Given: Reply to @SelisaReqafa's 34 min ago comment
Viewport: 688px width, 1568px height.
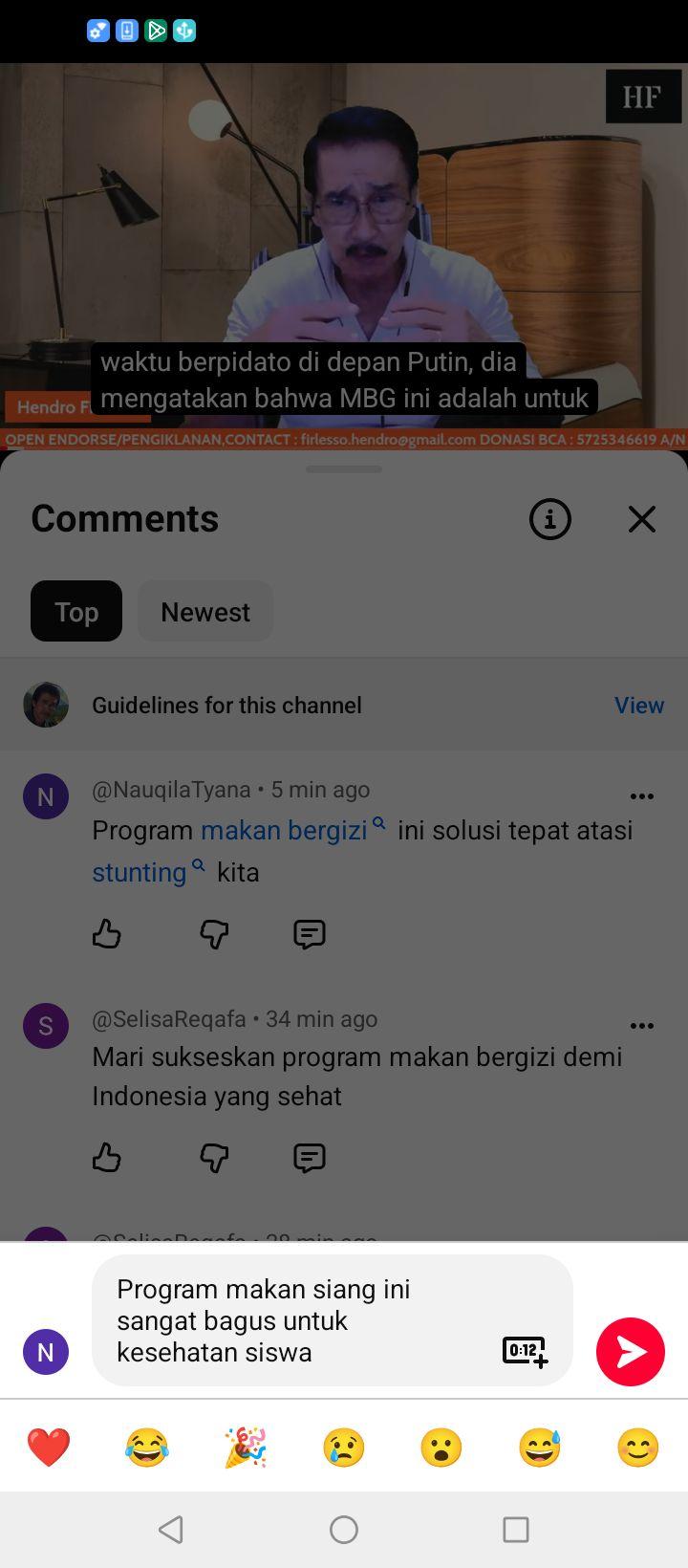Looking at the screenshot, I should pyautogui.click(x=310, y=1159).
